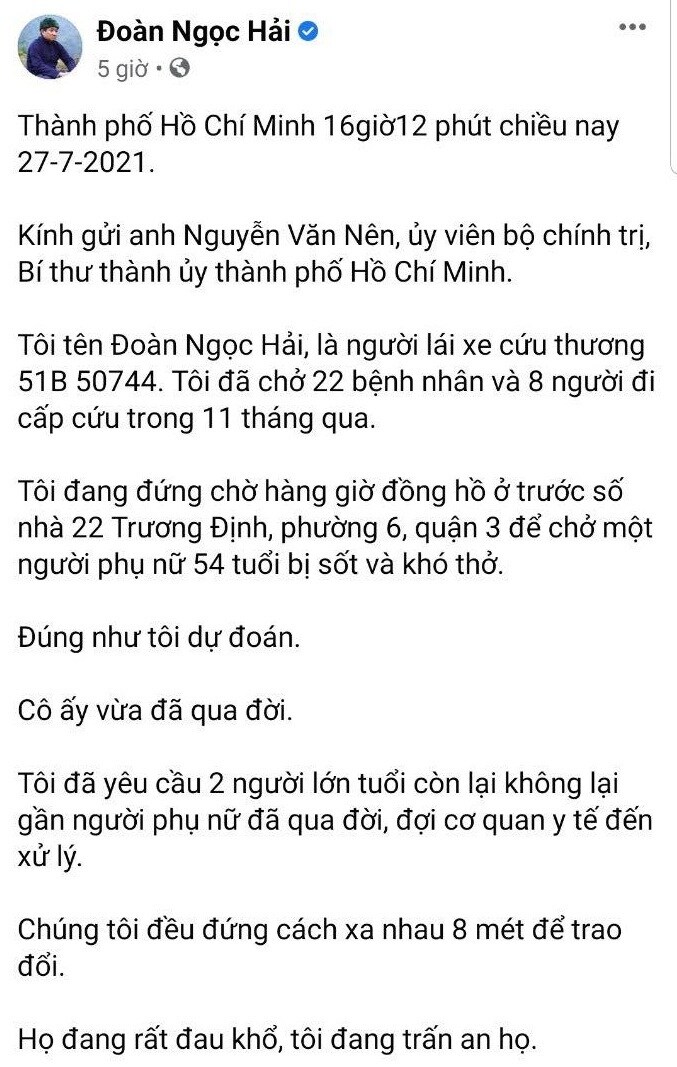Open the post's three-dot options menu
Viewport: 677px width, 1067px height.
[x=632, y=27]
